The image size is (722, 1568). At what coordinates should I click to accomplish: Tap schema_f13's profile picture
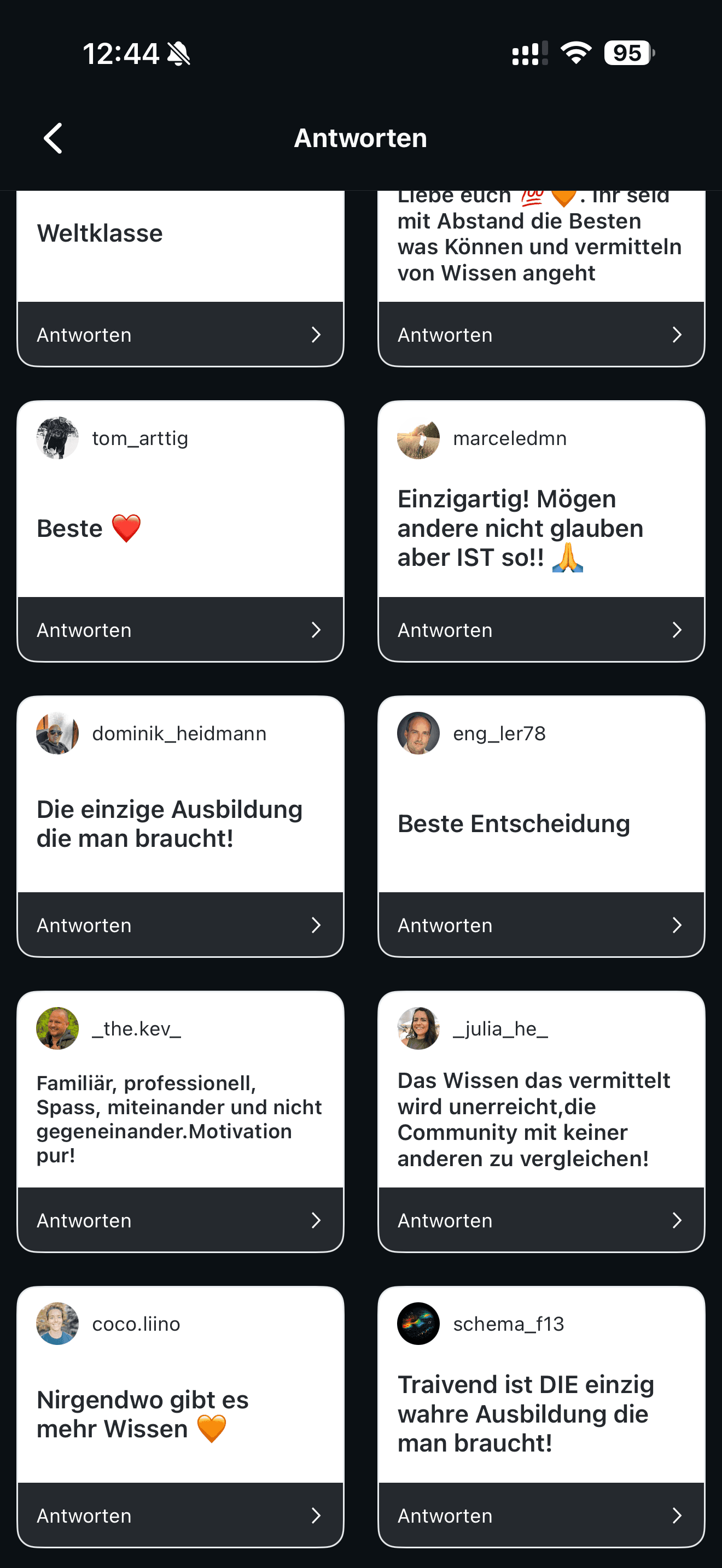coord(418,1323)
